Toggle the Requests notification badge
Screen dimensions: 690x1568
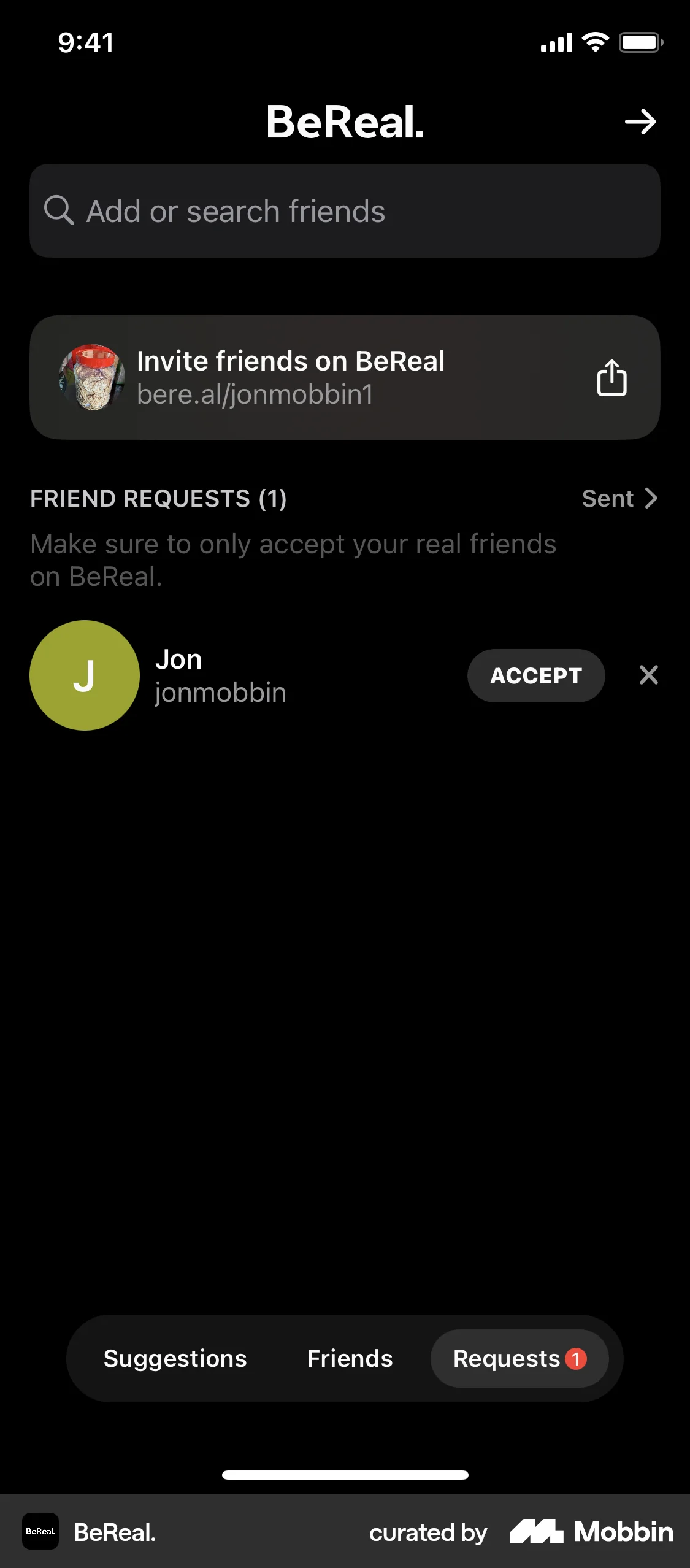pos(575,1358)
